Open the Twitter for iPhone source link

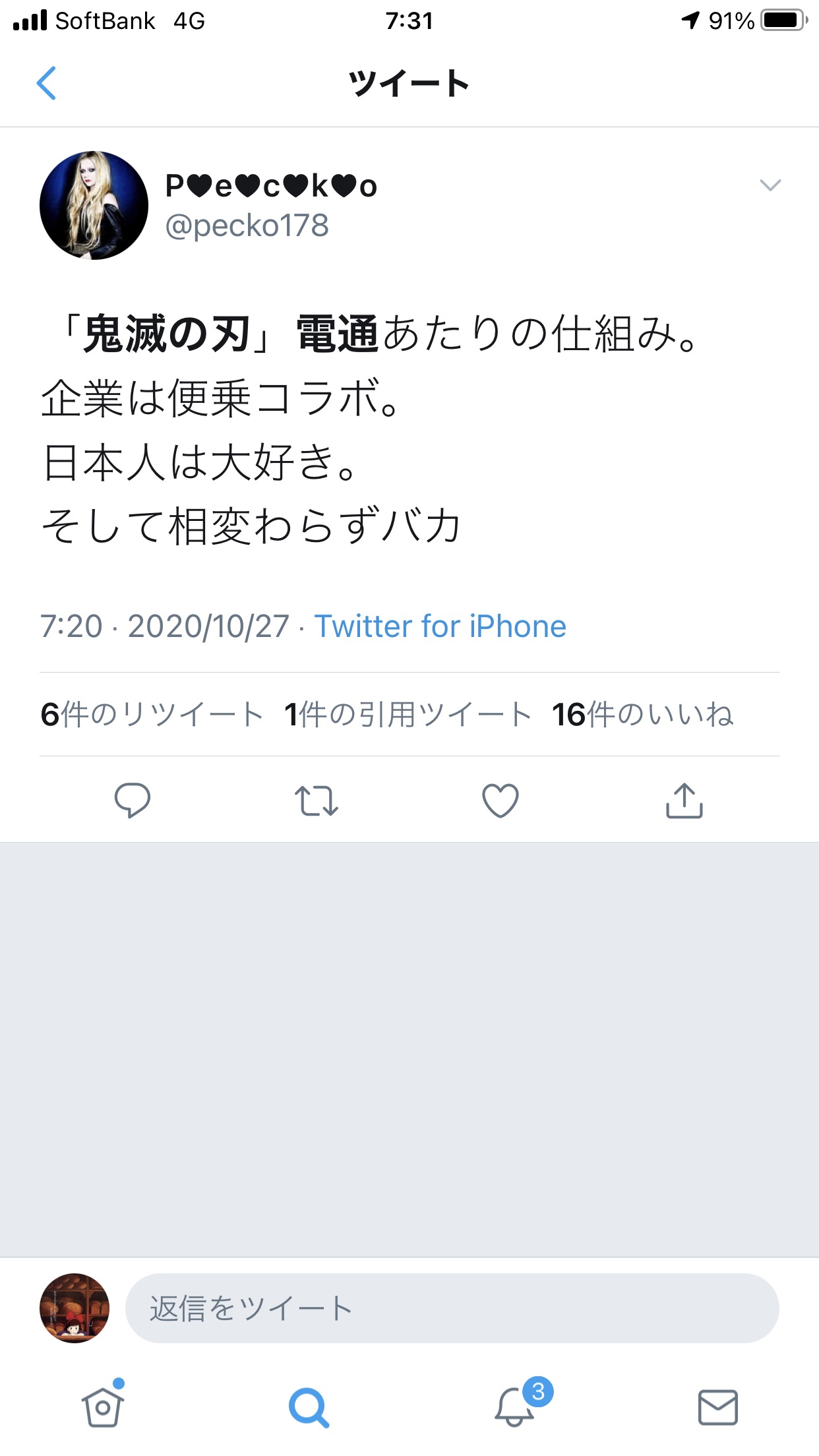click(440, 626)
